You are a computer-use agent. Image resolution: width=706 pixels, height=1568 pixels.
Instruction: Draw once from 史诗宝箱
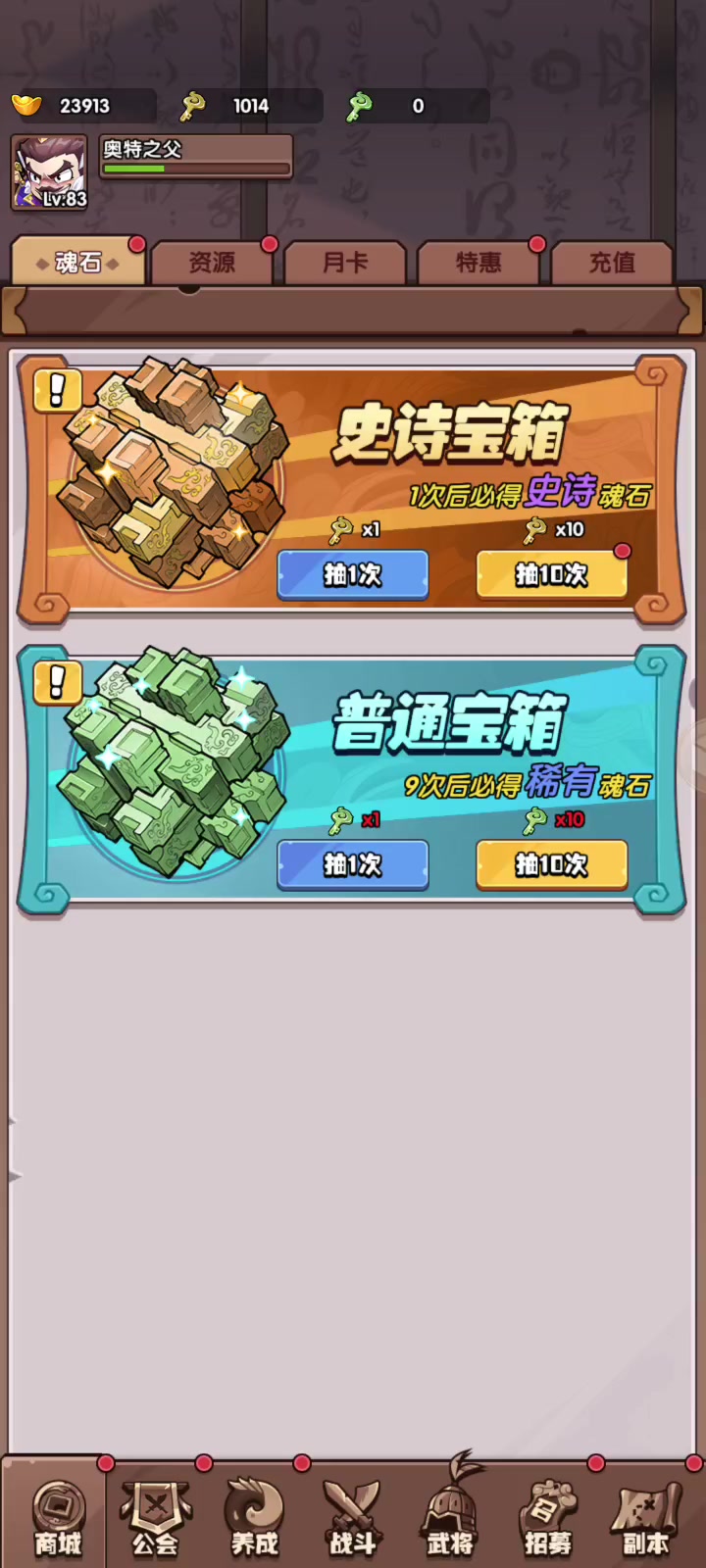(353, 574)
